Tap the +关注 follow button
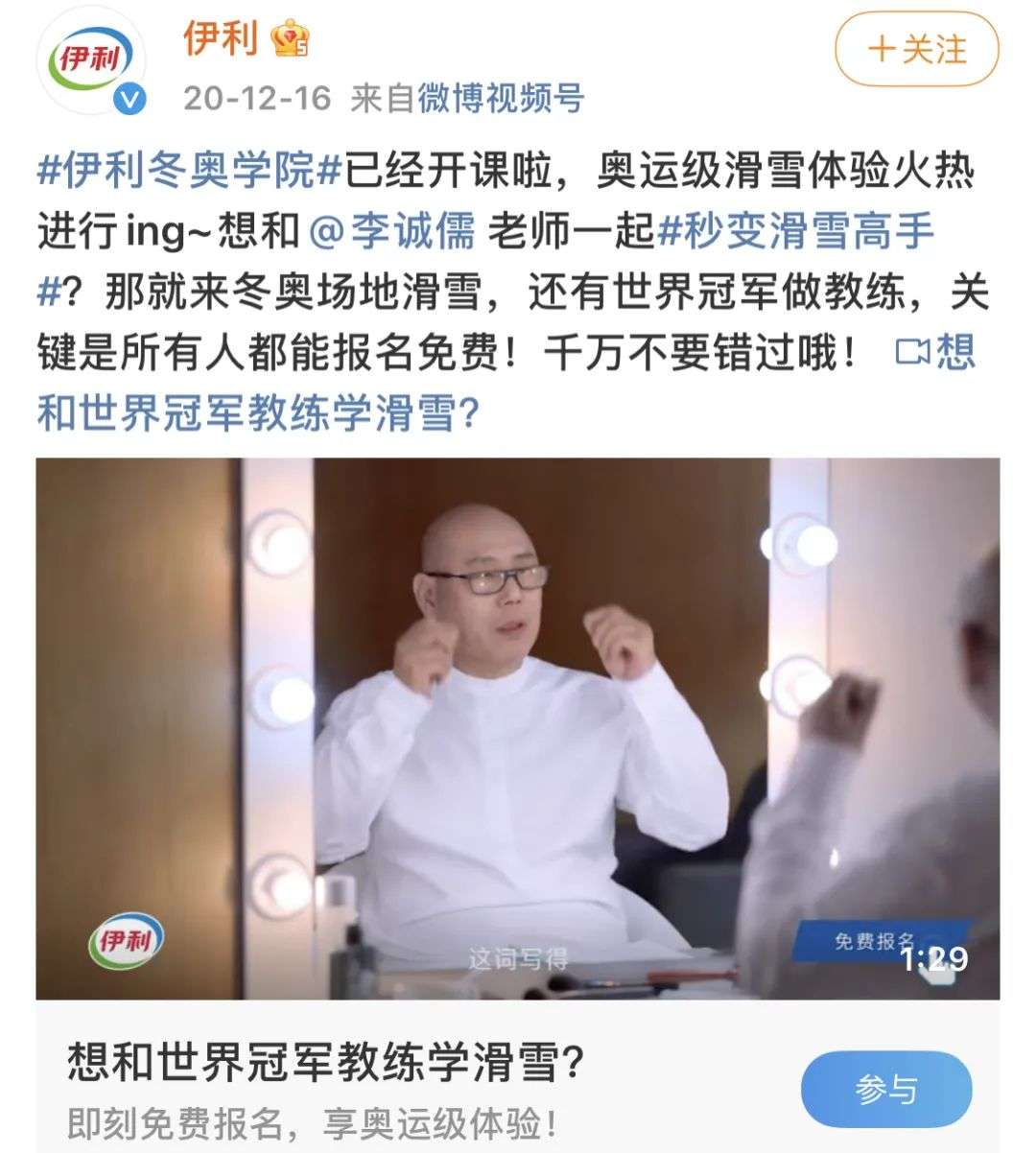The width and height of the screenshot is (1036, 1153). point(916,49)
